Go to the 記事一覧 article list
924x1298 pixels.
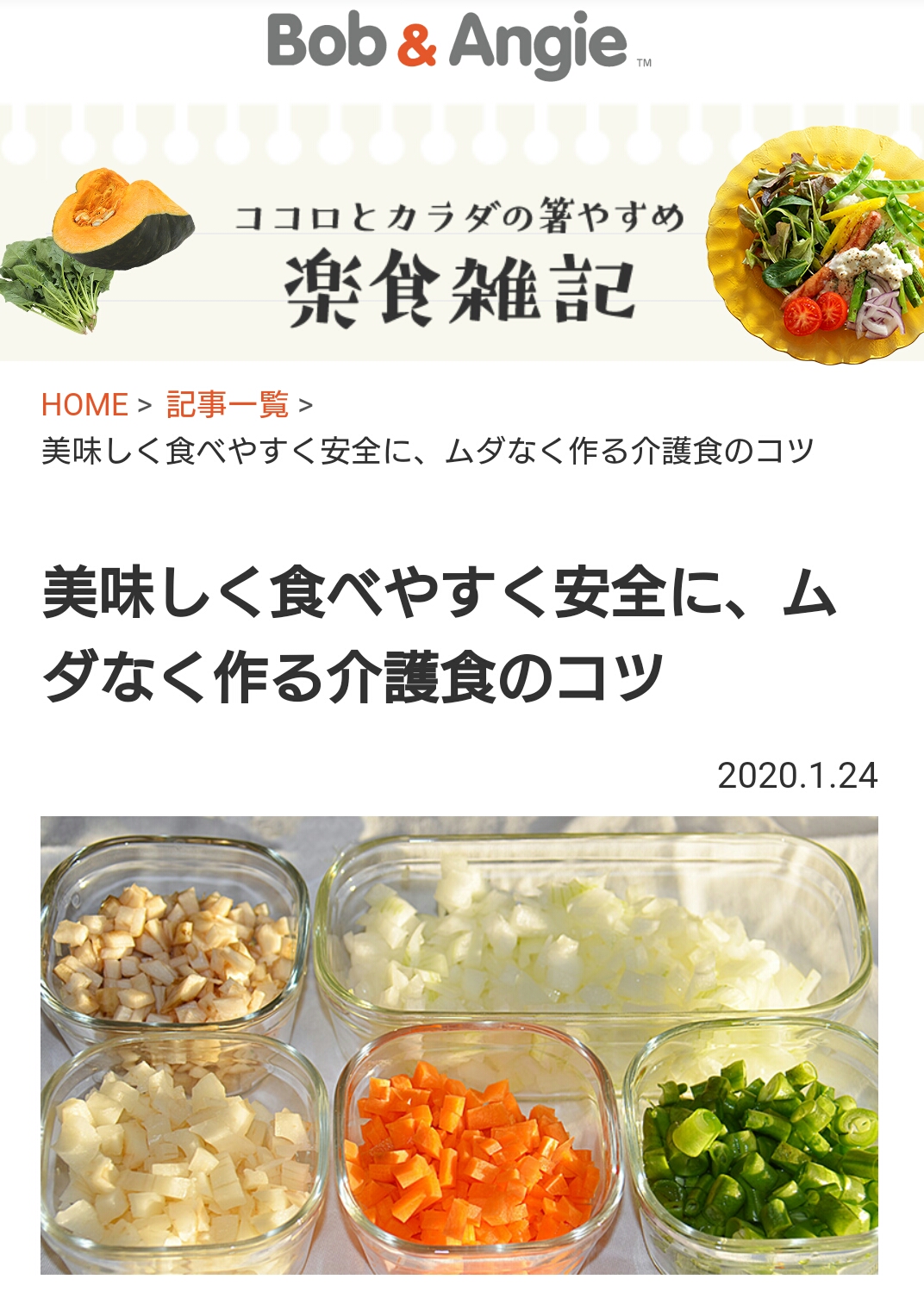pyautogui.click(x=228, y=404)
